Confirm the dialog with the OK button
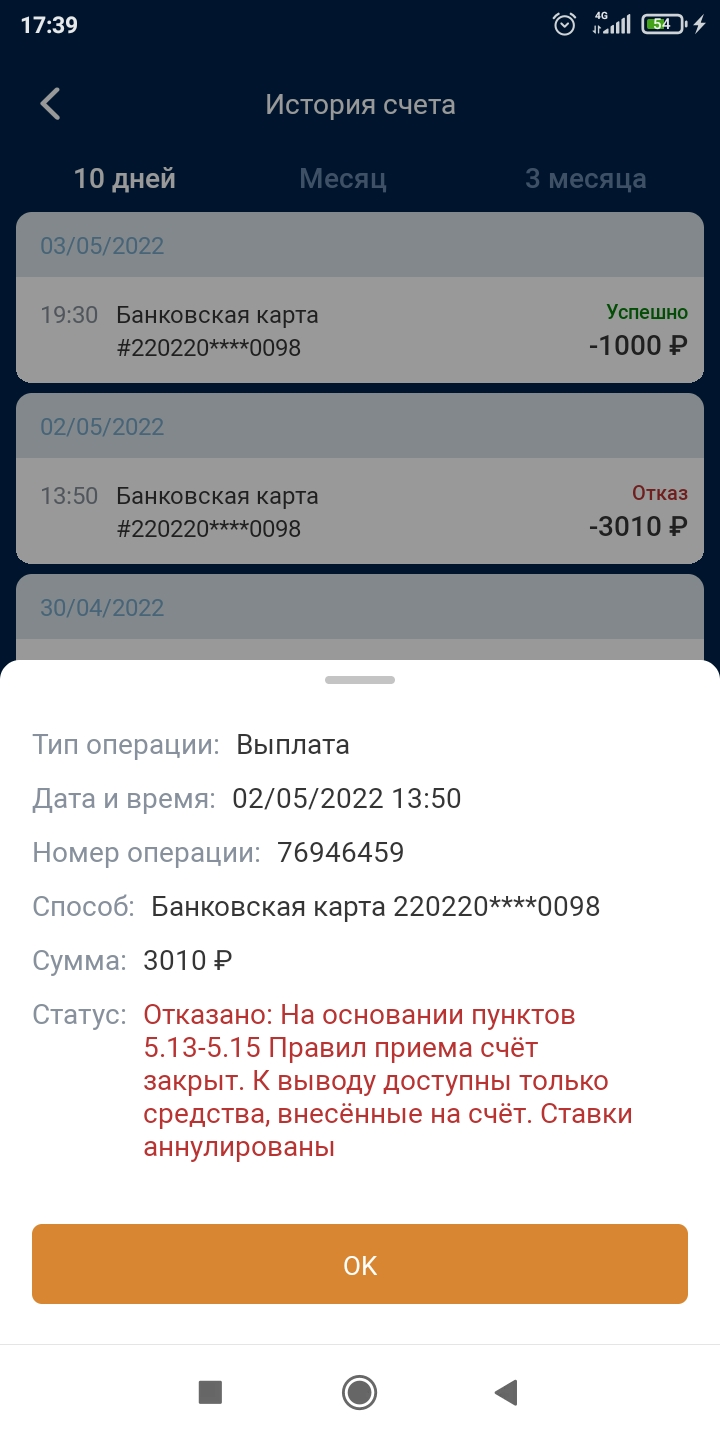 point(360,1264)
